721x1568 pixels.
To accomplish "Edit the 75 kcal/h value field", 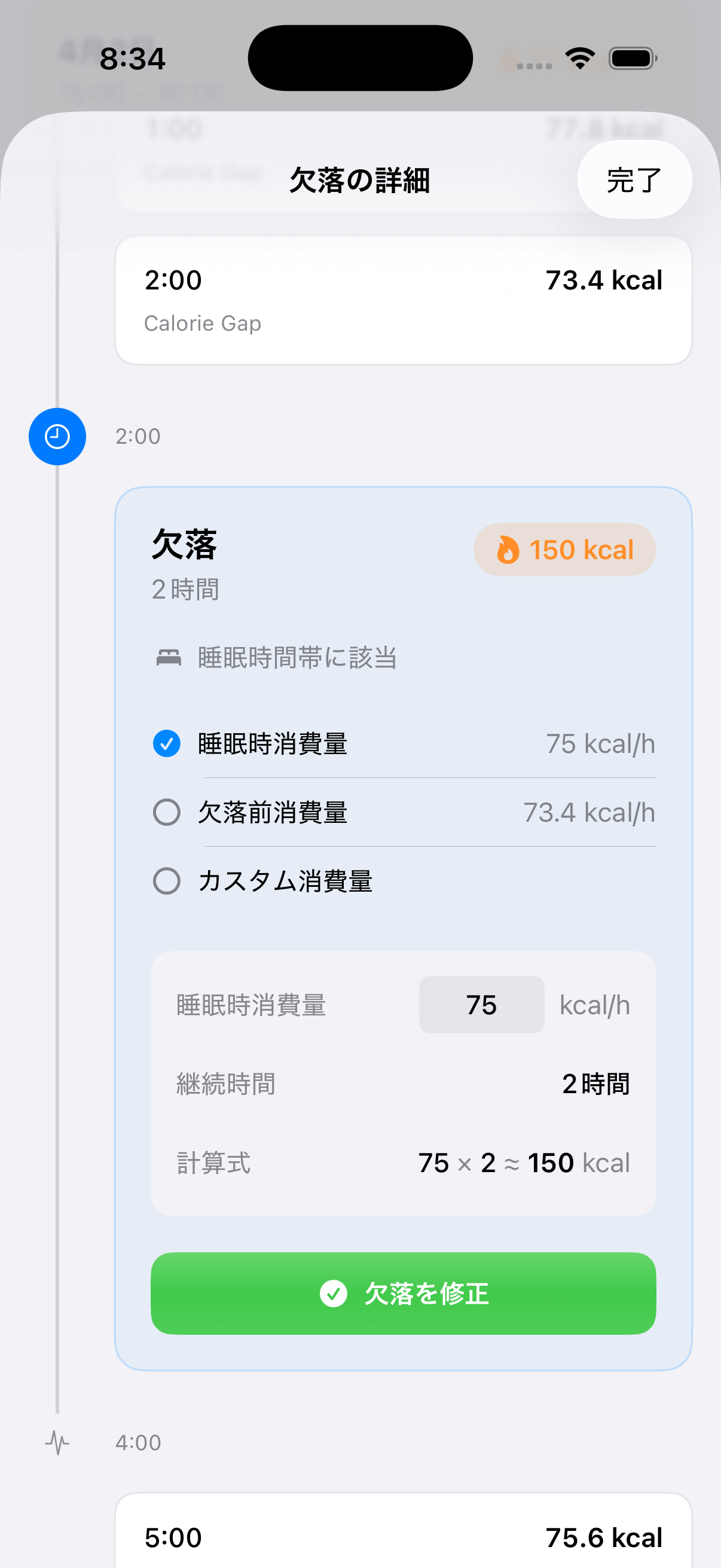I will click(481, 1005).
